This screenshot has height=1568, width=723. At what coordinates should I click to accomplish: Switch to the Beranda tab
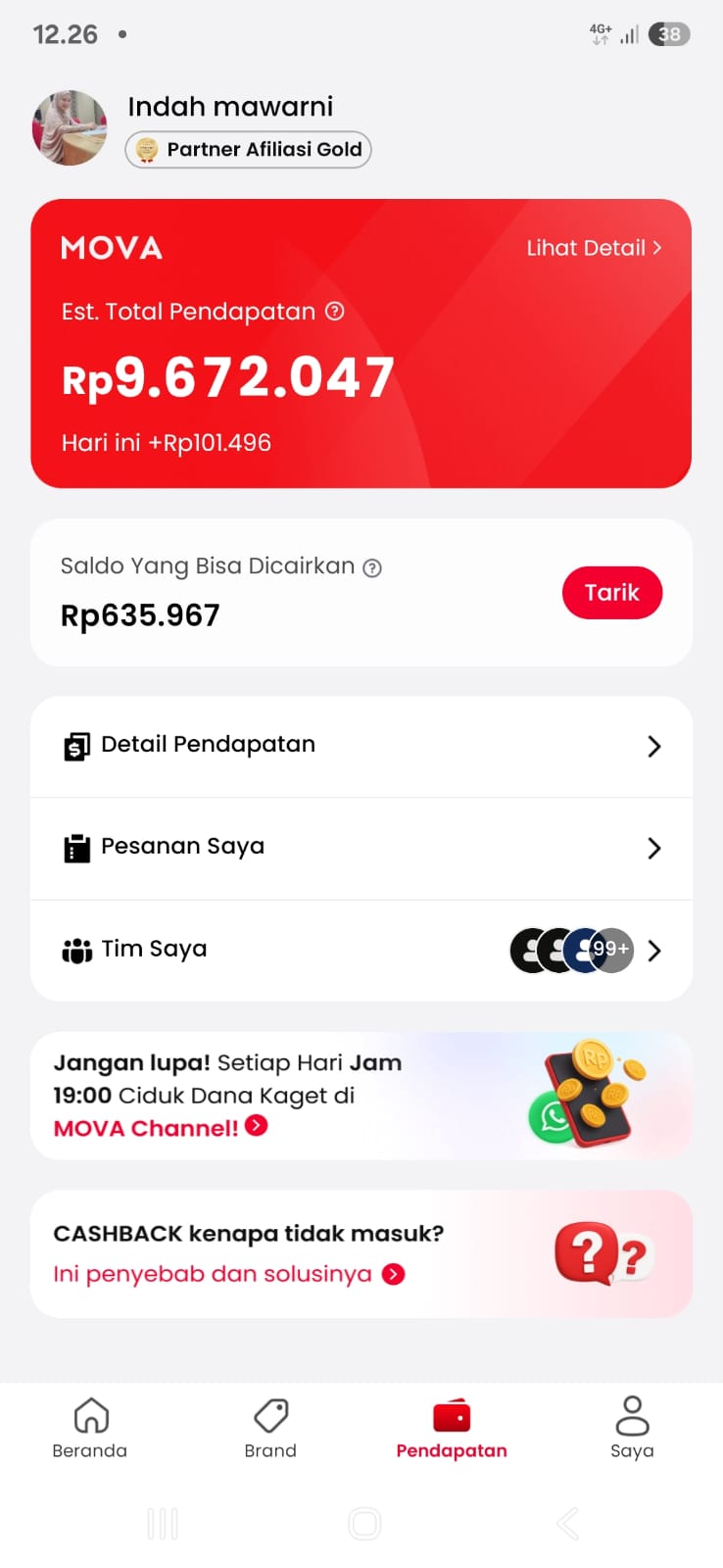point(90,1428)
